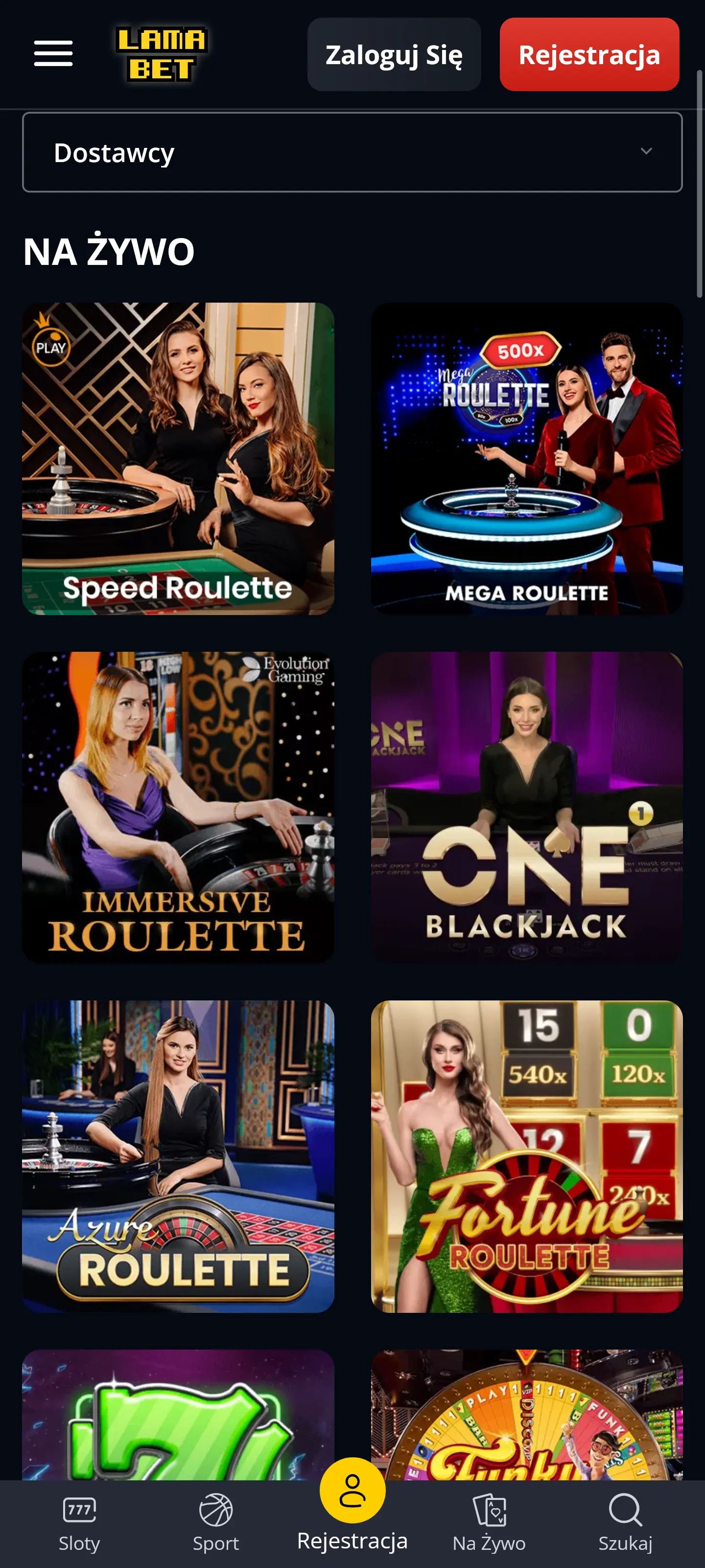Tap the red Rejestracja button at top
This screenshot has height=1568, width=705.
click(x=588, y=55)
